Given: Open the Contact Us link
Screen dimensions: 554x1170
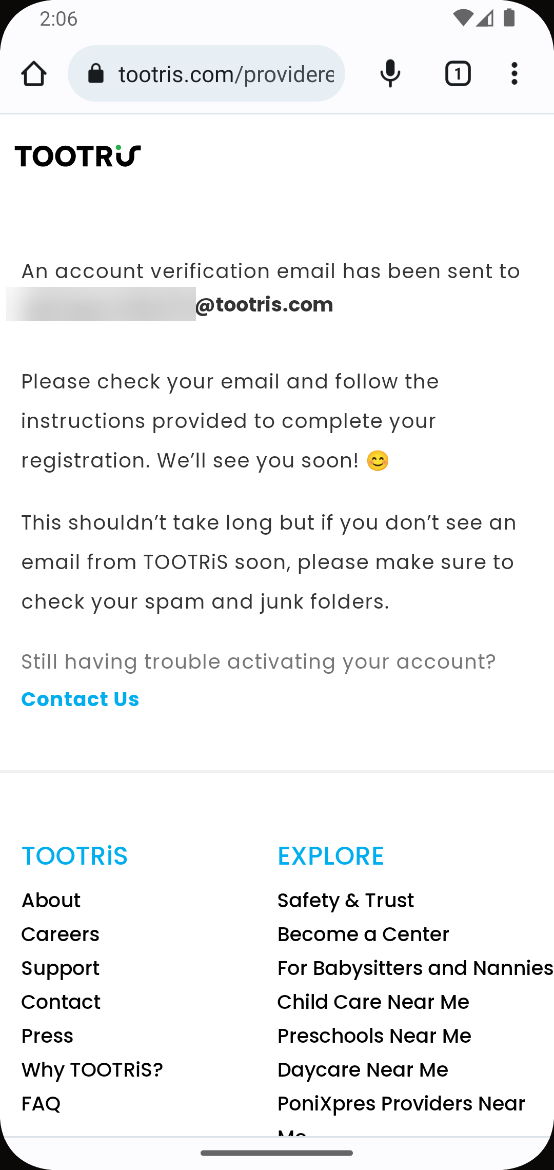Looking at the screenshot, I should click(x=80, y=699).
